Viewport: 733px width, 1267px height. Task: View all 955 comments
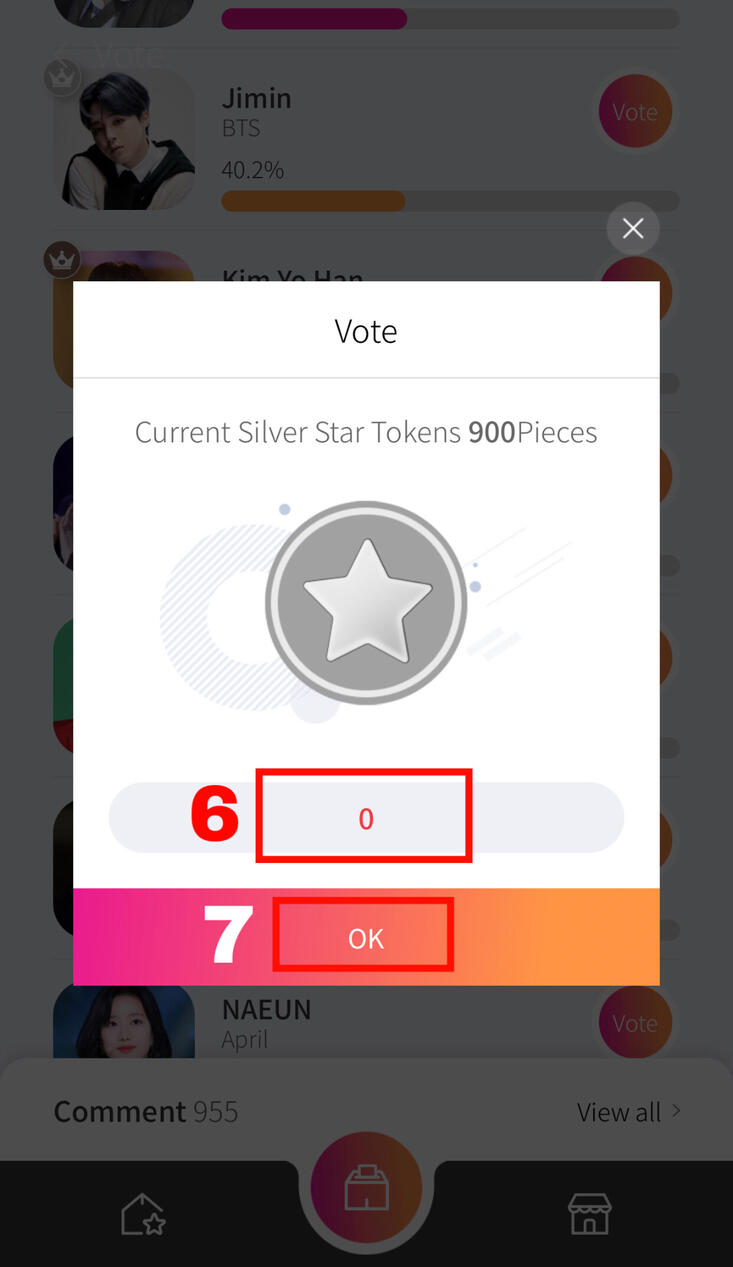[628, 1112]
